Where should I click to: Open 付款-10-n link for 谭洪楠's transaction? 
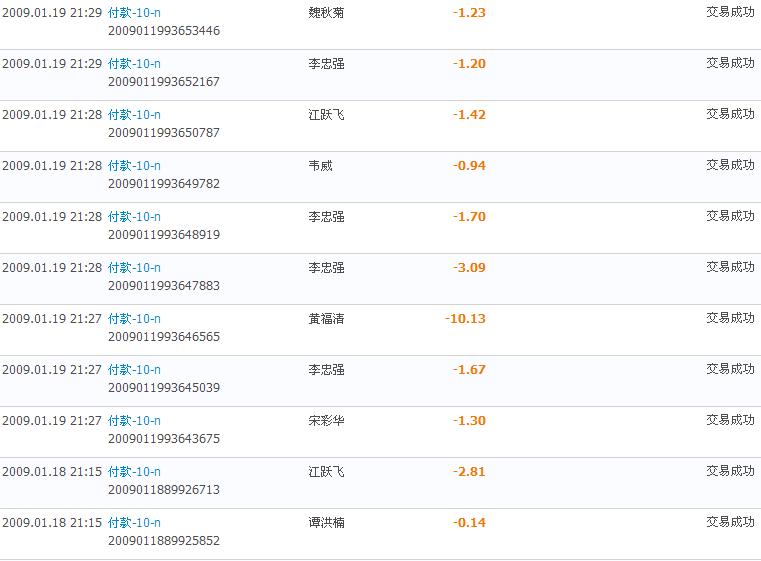134,523
